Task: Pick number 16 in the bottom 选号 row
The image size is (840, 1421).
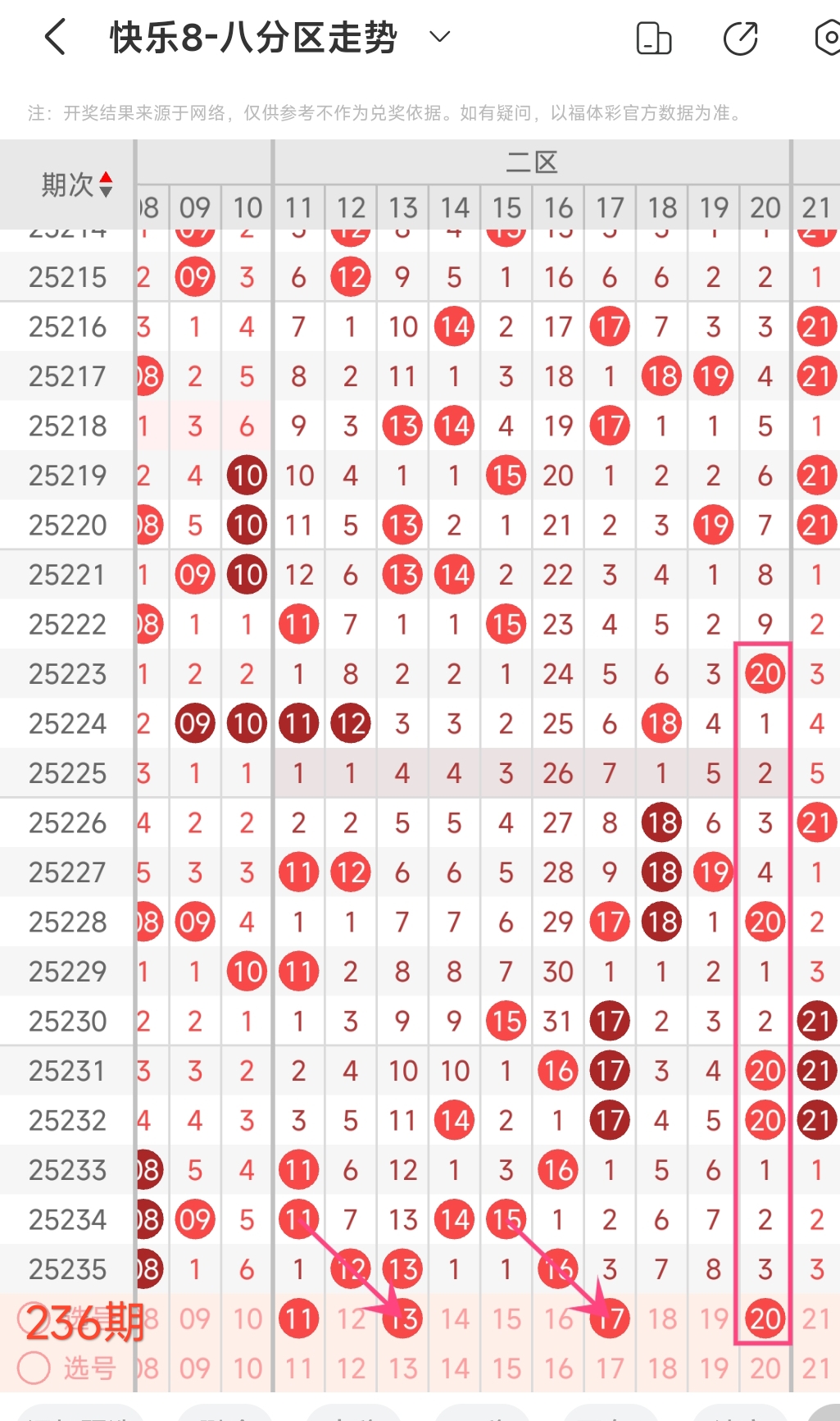Action: click(558, 1368)
